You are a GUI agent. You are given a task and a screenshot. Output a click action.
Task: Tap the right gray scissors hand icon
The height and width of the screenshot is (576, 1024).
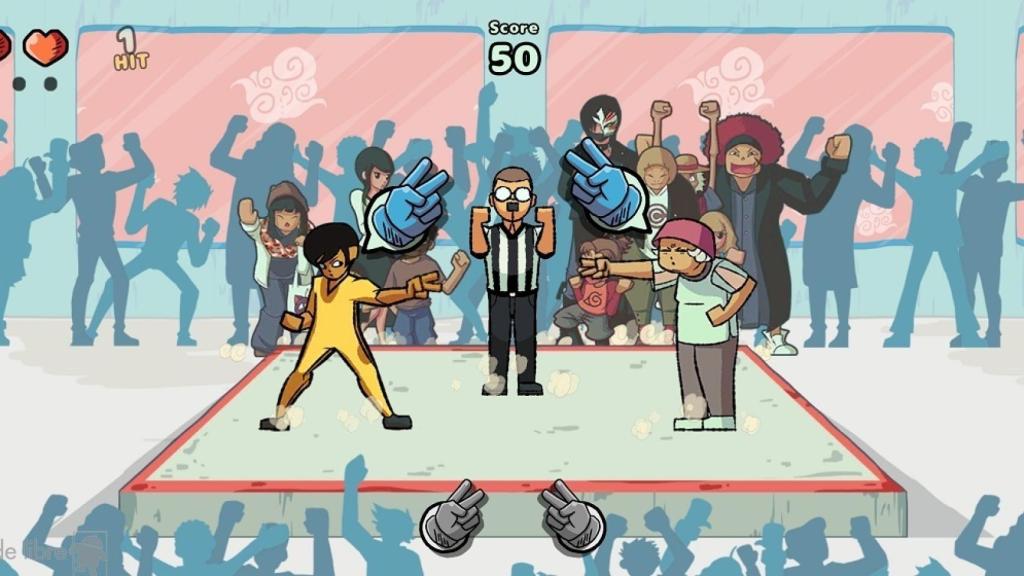pyautogui.click(x=573, y=516)
